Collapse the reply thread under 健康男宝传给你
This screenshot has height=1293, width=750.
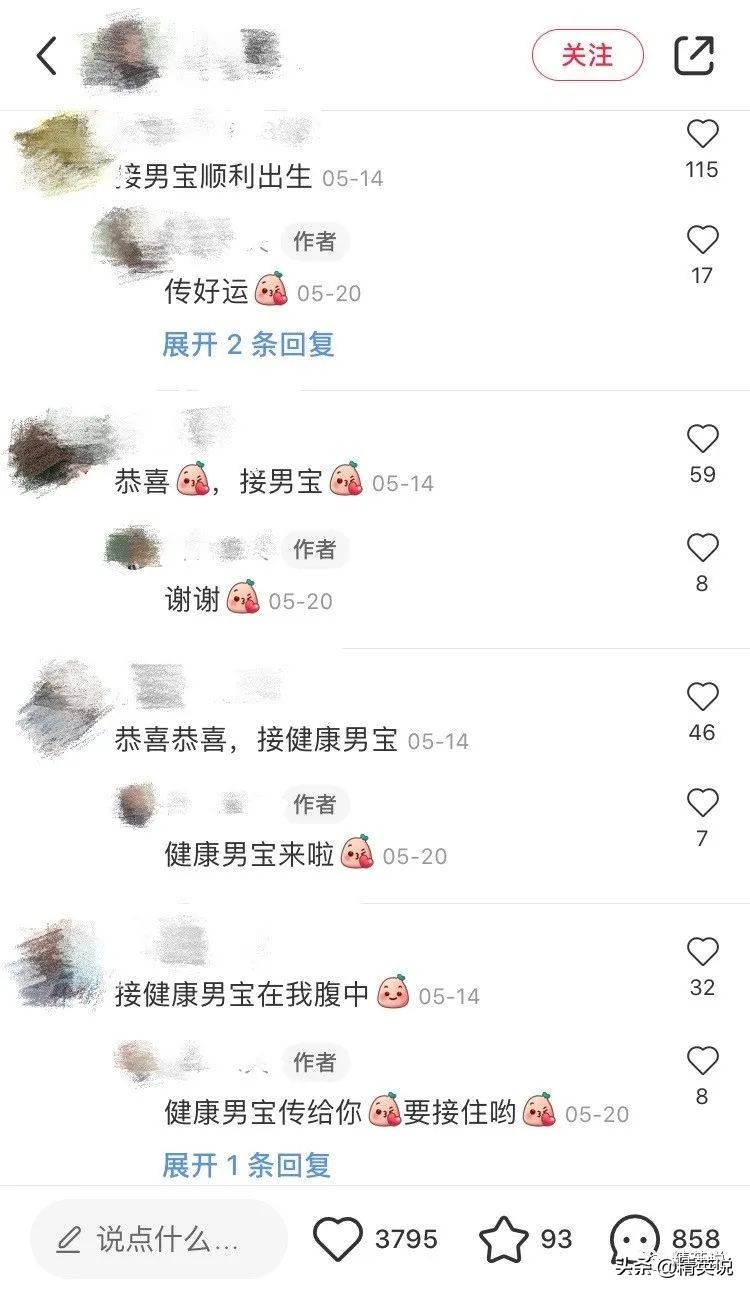(246, 1163)
